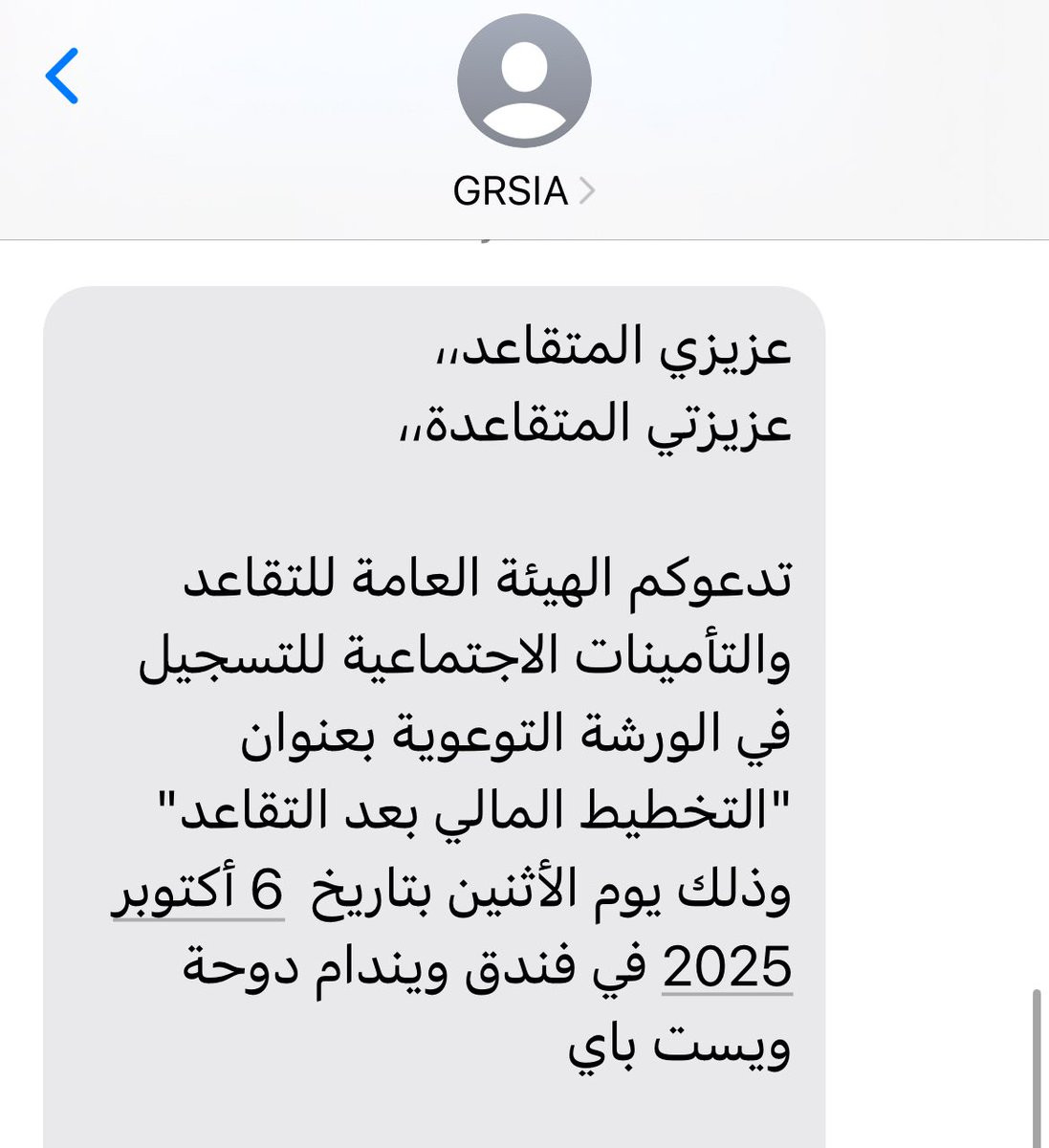Open the underlined date 6 أكتوبر 2025
This screenshot has height=1148, width=1049.
point(199,892)
